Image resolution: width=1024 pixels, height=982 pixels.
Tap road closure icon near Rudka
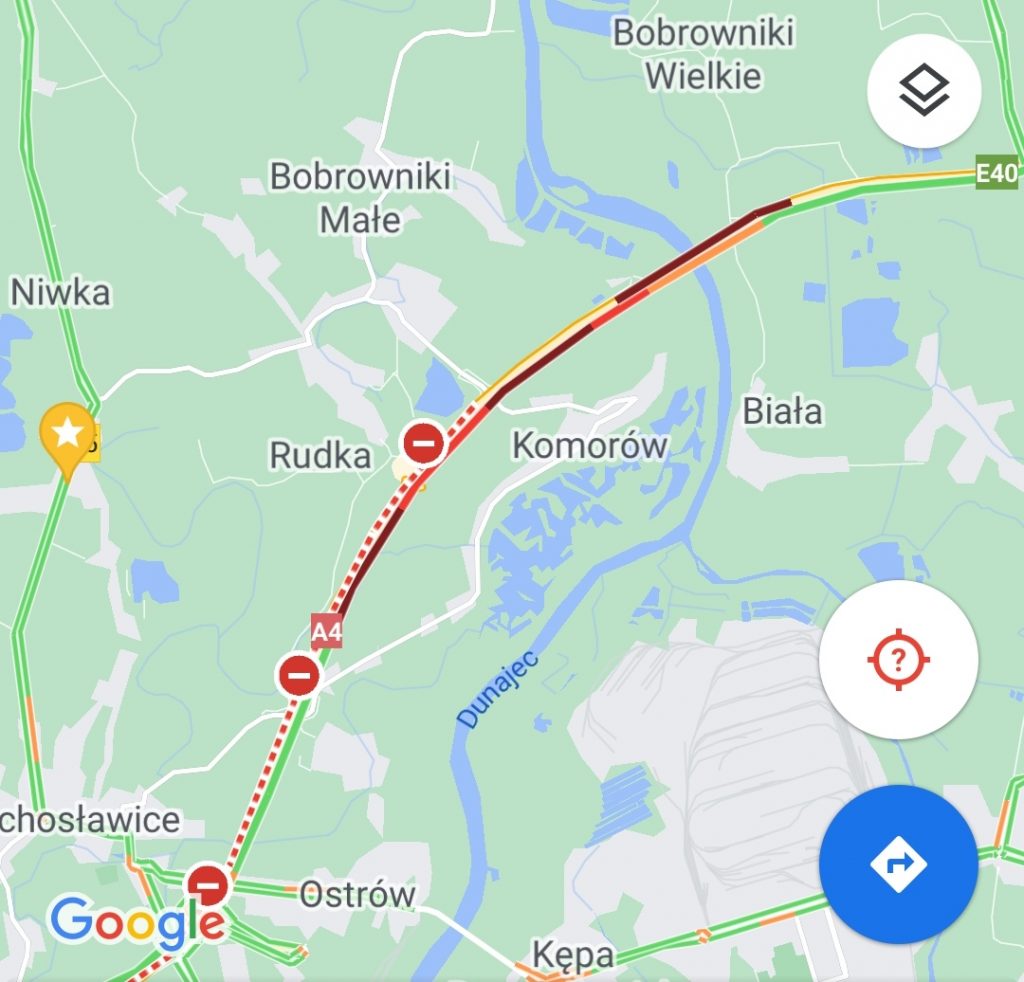click(424, 443)
